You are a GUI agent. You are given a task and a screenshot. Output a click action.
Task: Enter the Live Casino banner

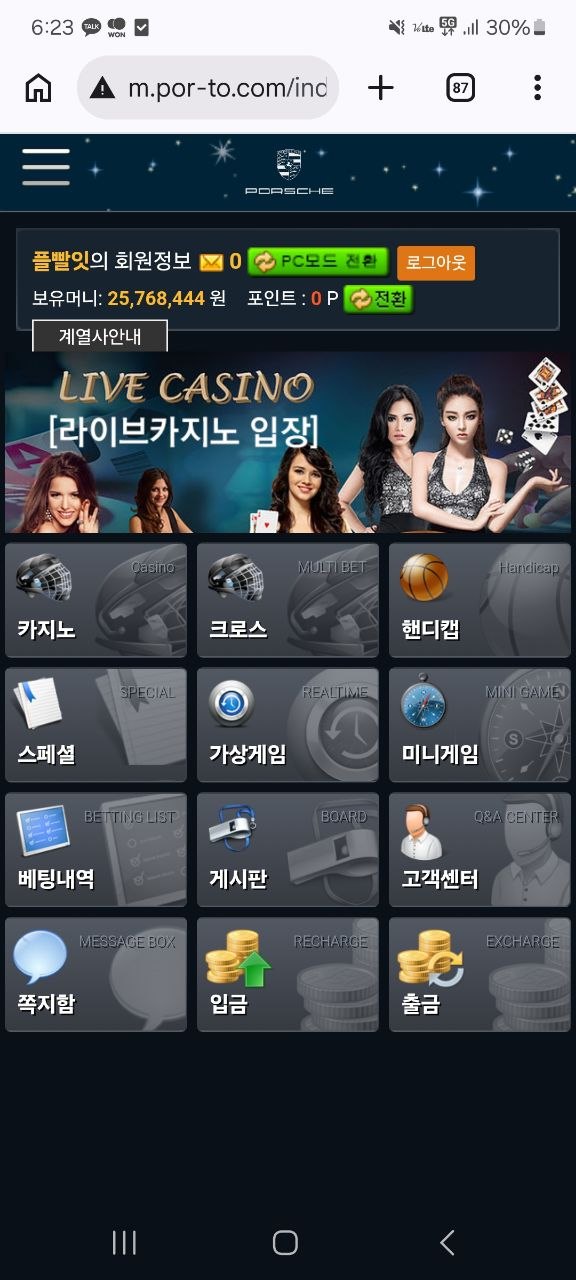click(288, 442)
